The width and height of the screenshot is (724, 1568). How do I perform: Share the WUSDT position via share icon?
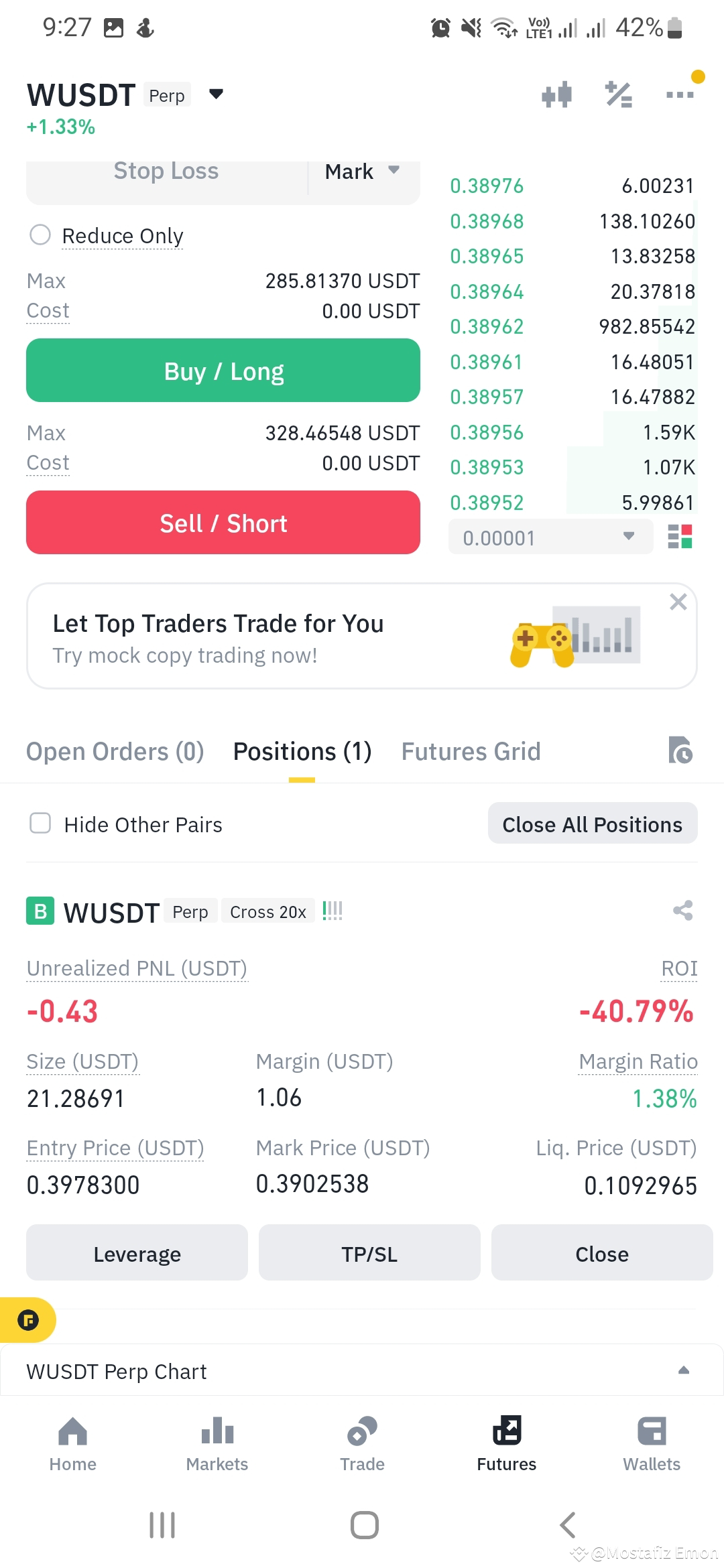pos(681,911)
